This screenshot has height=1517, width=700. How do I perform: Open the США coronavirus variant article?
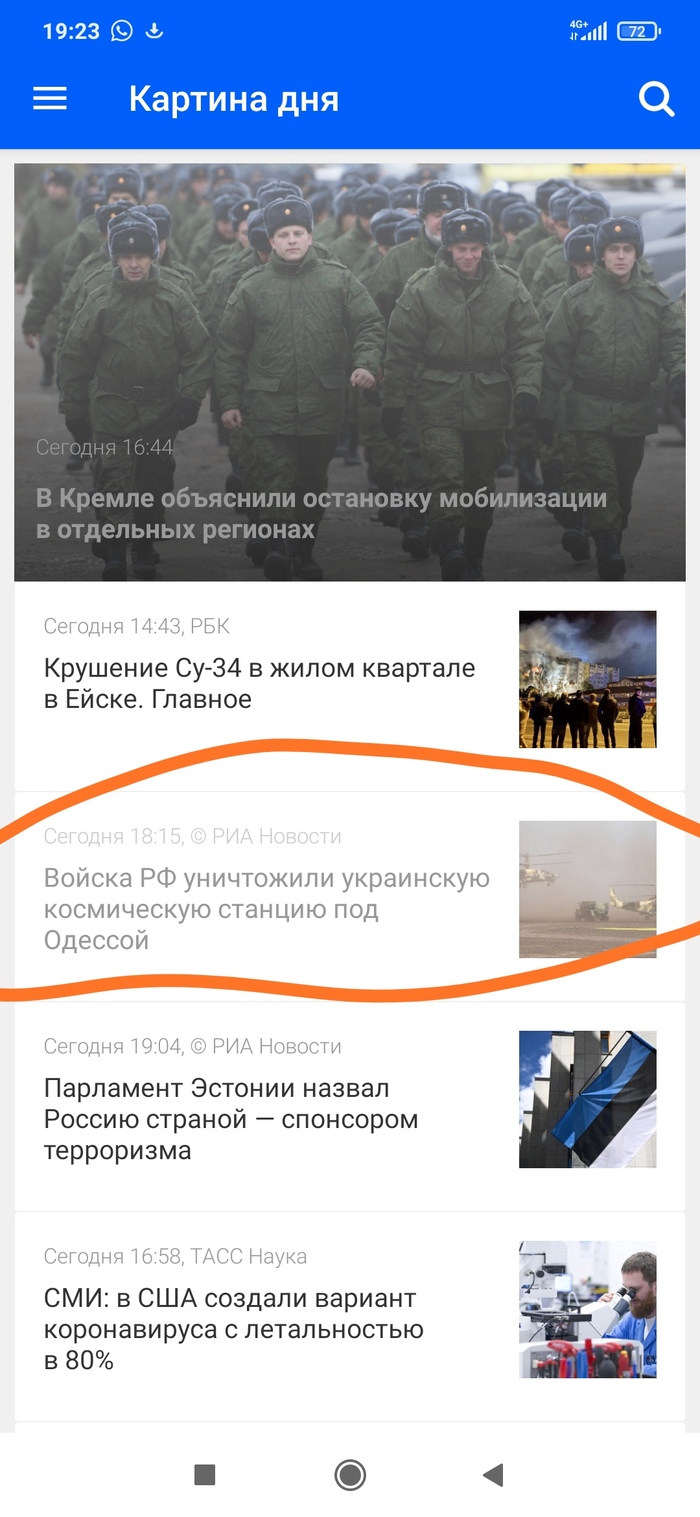(234, 1328)
